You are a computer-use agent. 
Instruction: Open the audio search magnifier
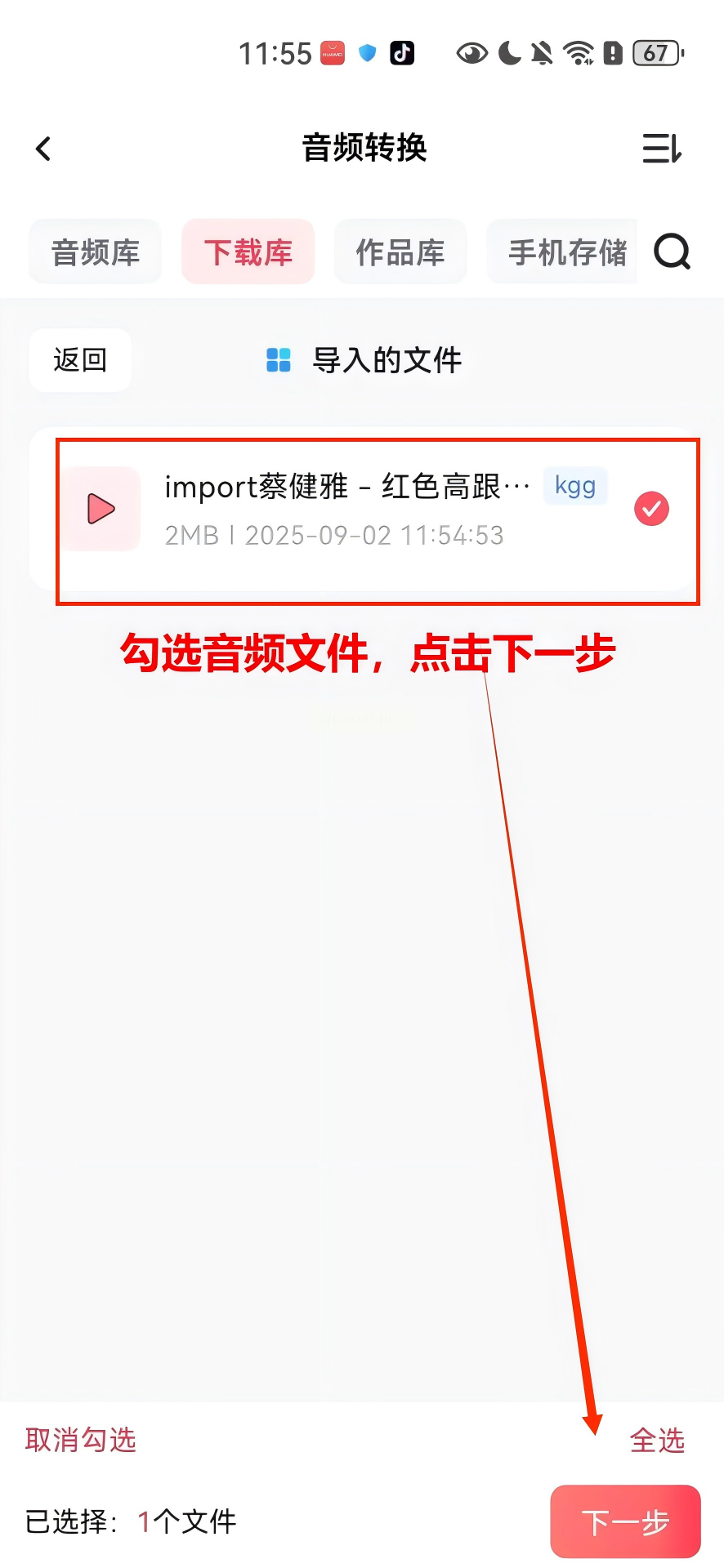point(673,252)
